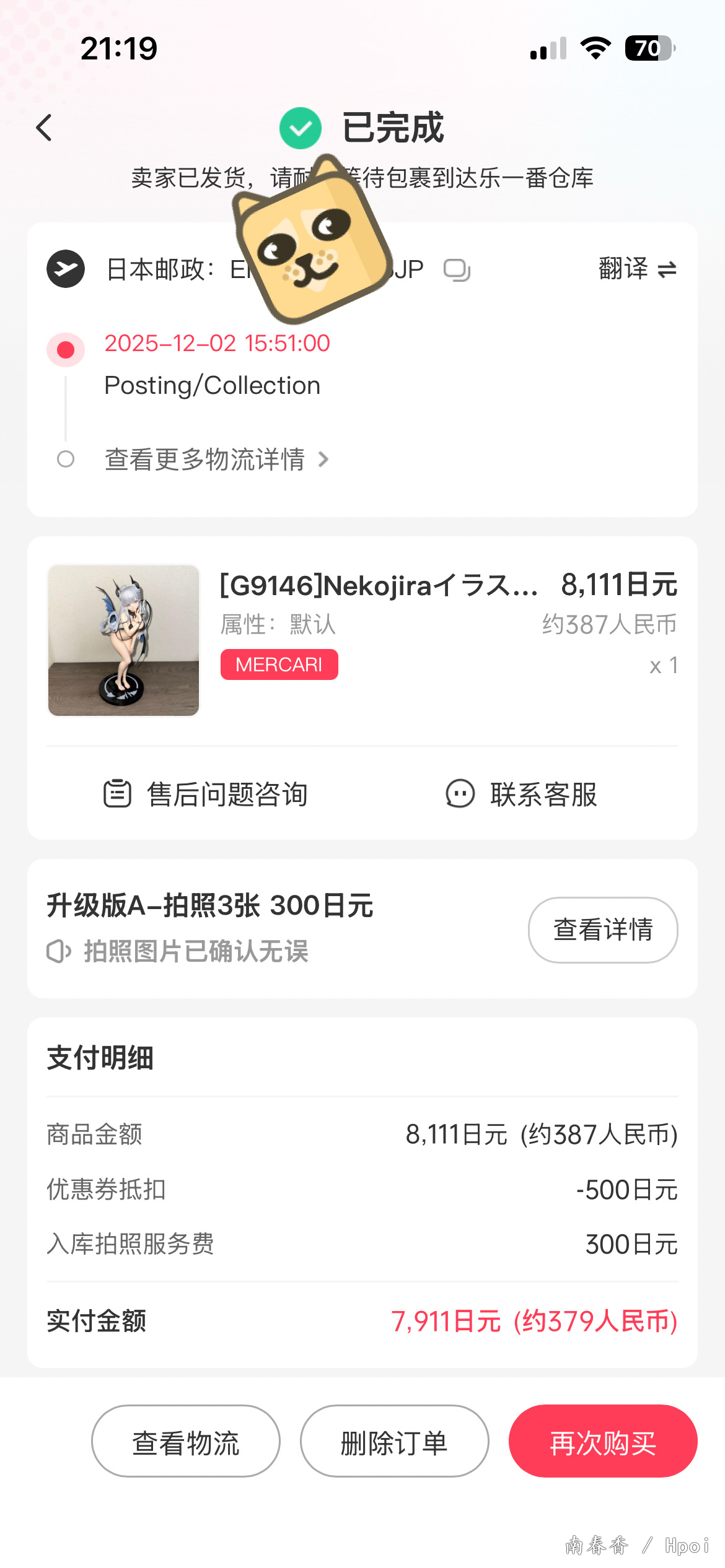725x1568 pixels.
Task: Copy the Japan Post tracking number
Action: [457, 270]
